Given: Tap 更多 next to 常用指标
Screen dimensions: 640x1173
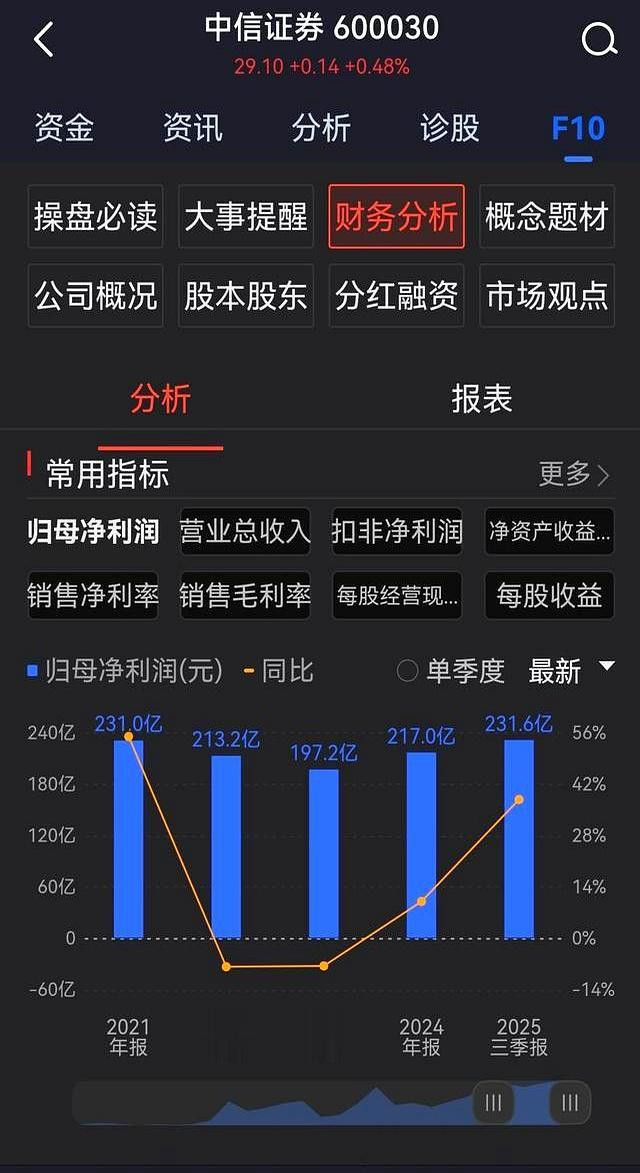Looking at the screenshot, I should [574, 473].
